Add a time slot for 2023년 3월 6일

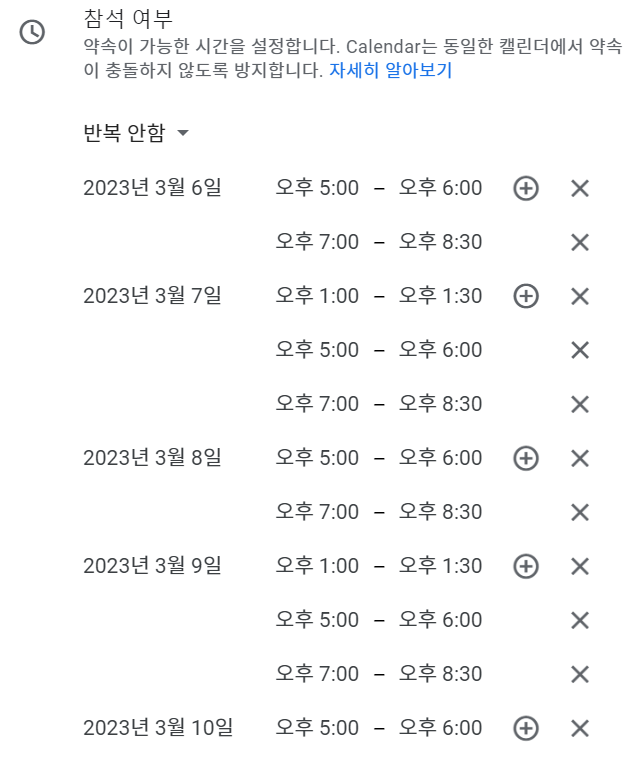point(526,188)
